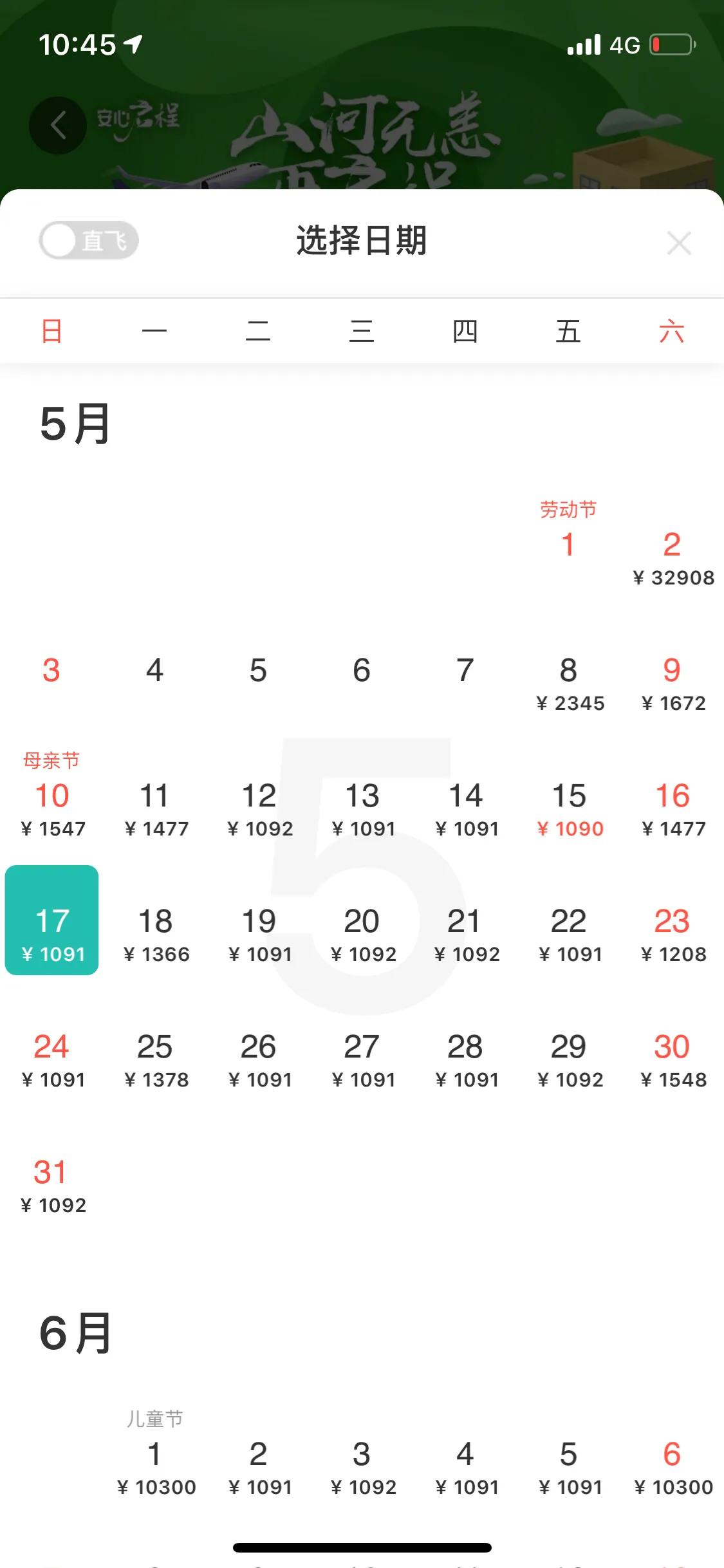This screenshot has height=1568, width=724.
Task: Select June 6 priced ¥10300
Action: [672, 1466]
